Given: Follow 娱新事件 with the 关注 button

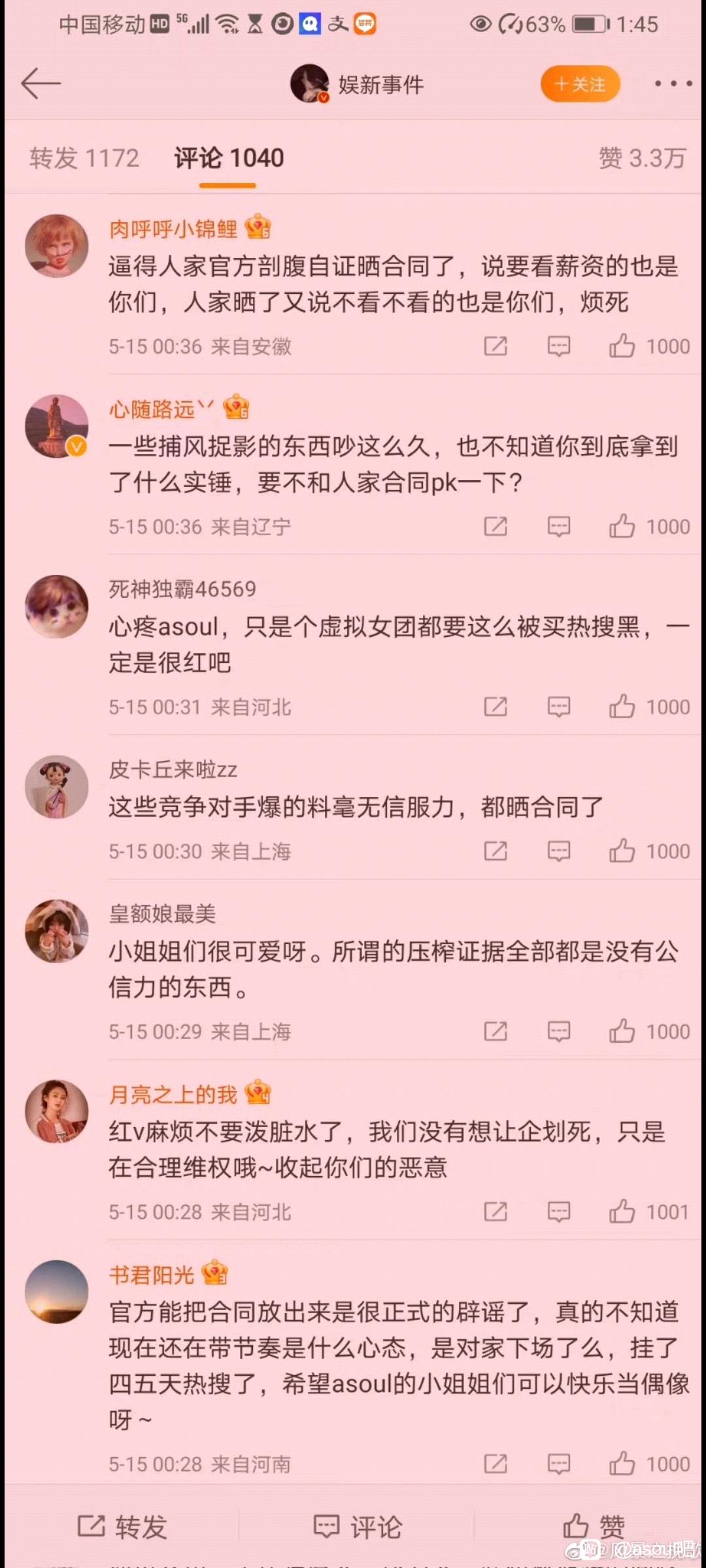Looking at the screenshot, I should coord(580,84).
